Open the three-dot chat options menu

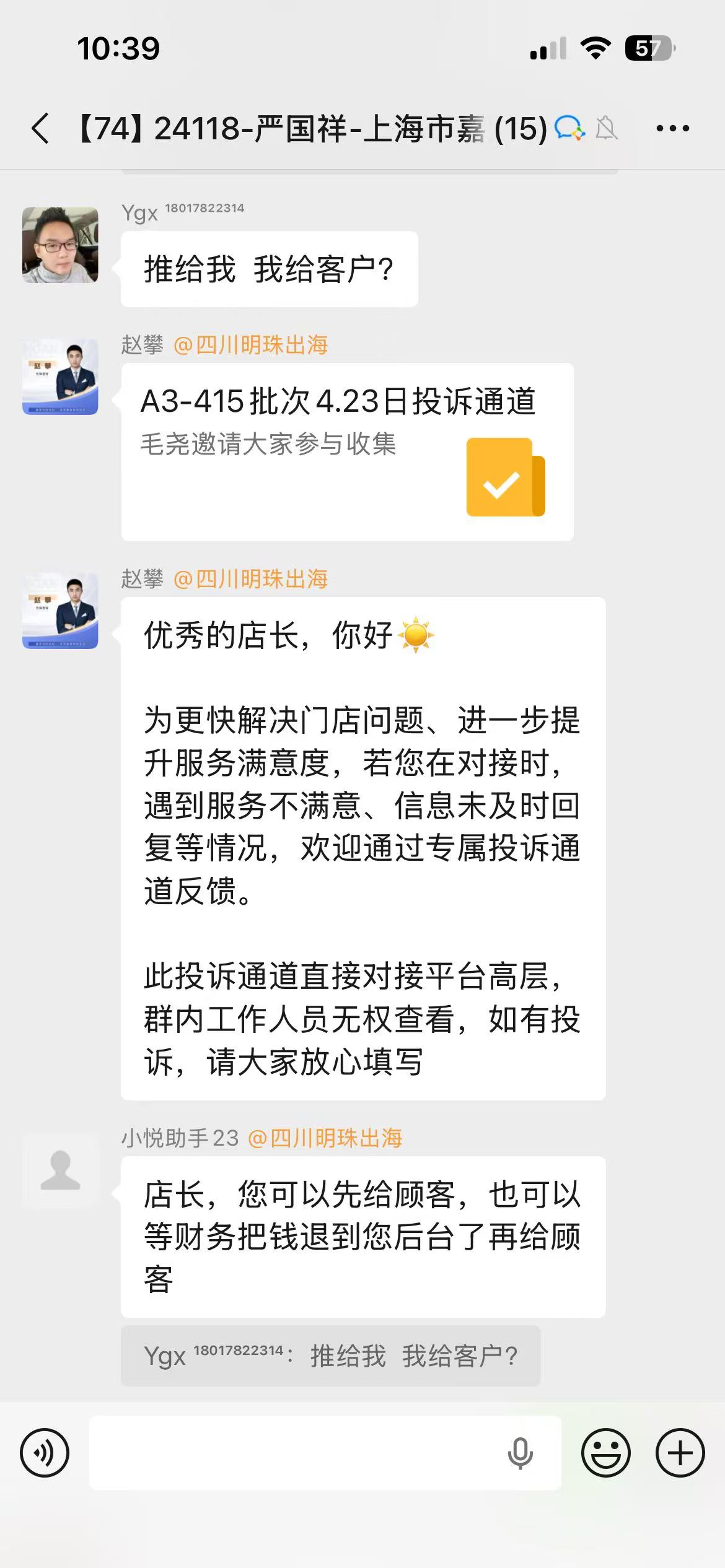[673, 129]
